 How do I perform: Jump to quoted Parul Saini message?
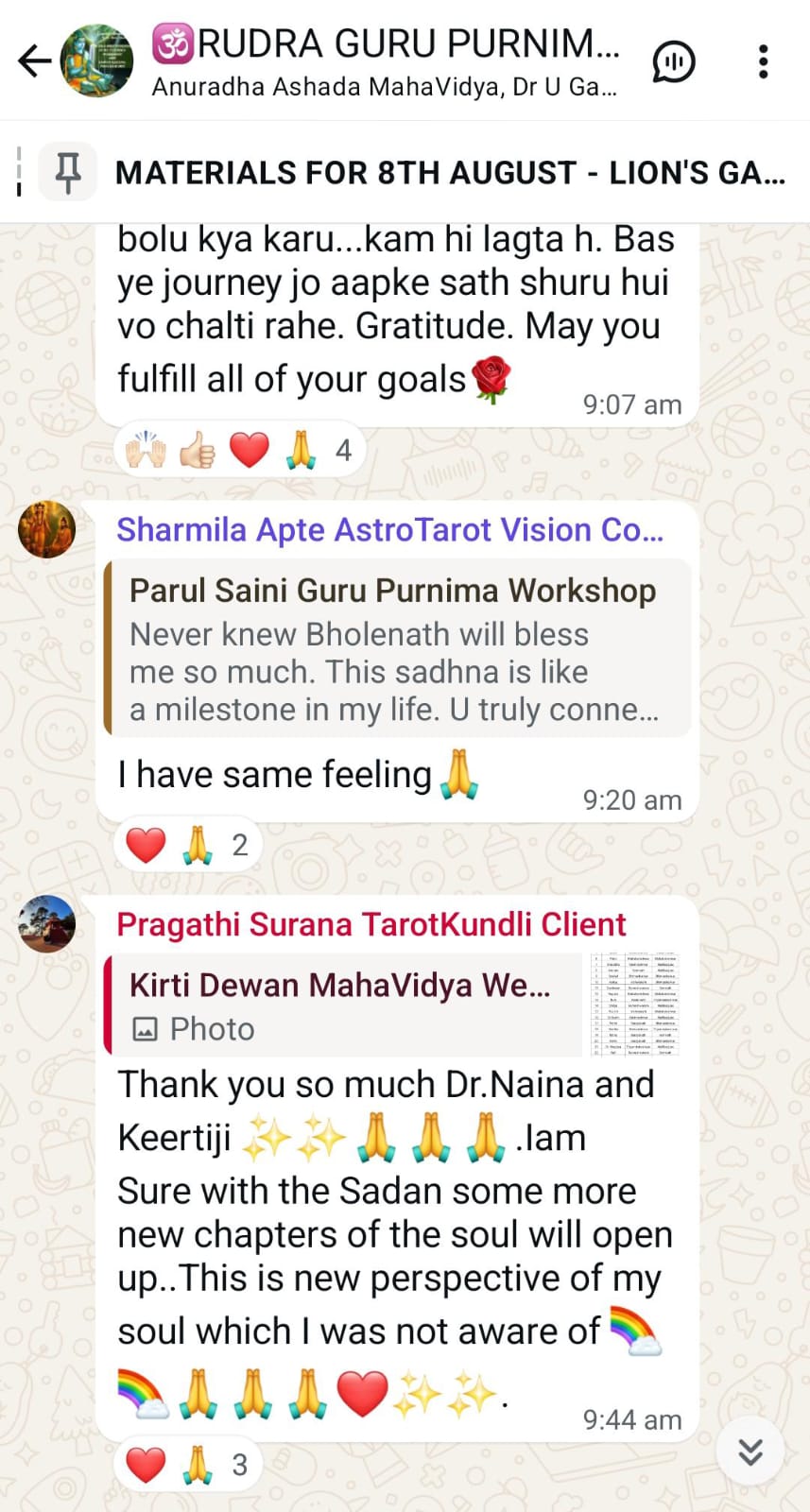[x=397, y=649]
